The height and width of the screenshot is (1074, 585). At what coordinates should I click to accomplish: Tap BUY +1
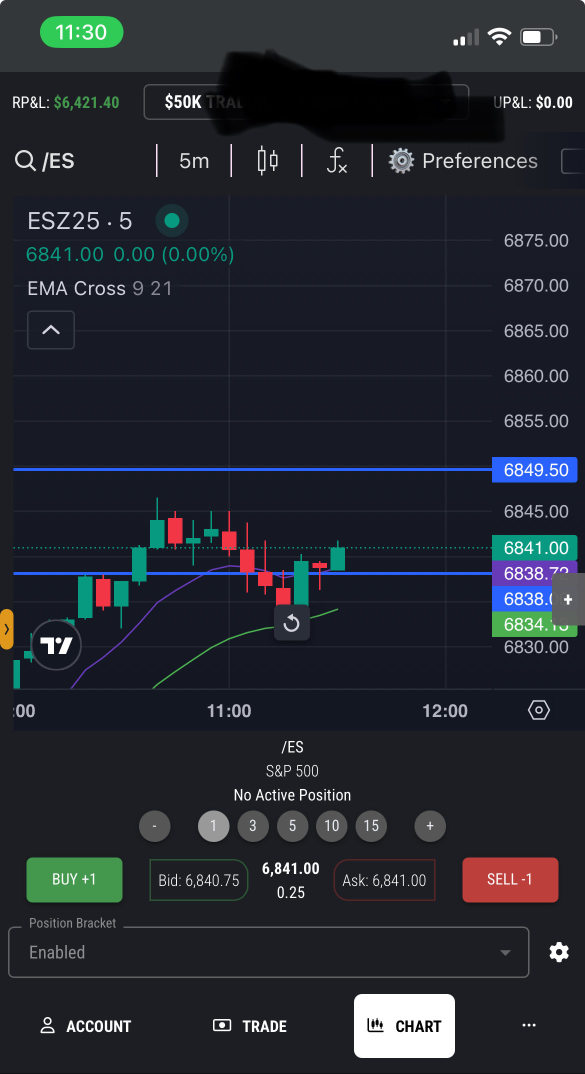pyautogui.click(x=75, y=879)
